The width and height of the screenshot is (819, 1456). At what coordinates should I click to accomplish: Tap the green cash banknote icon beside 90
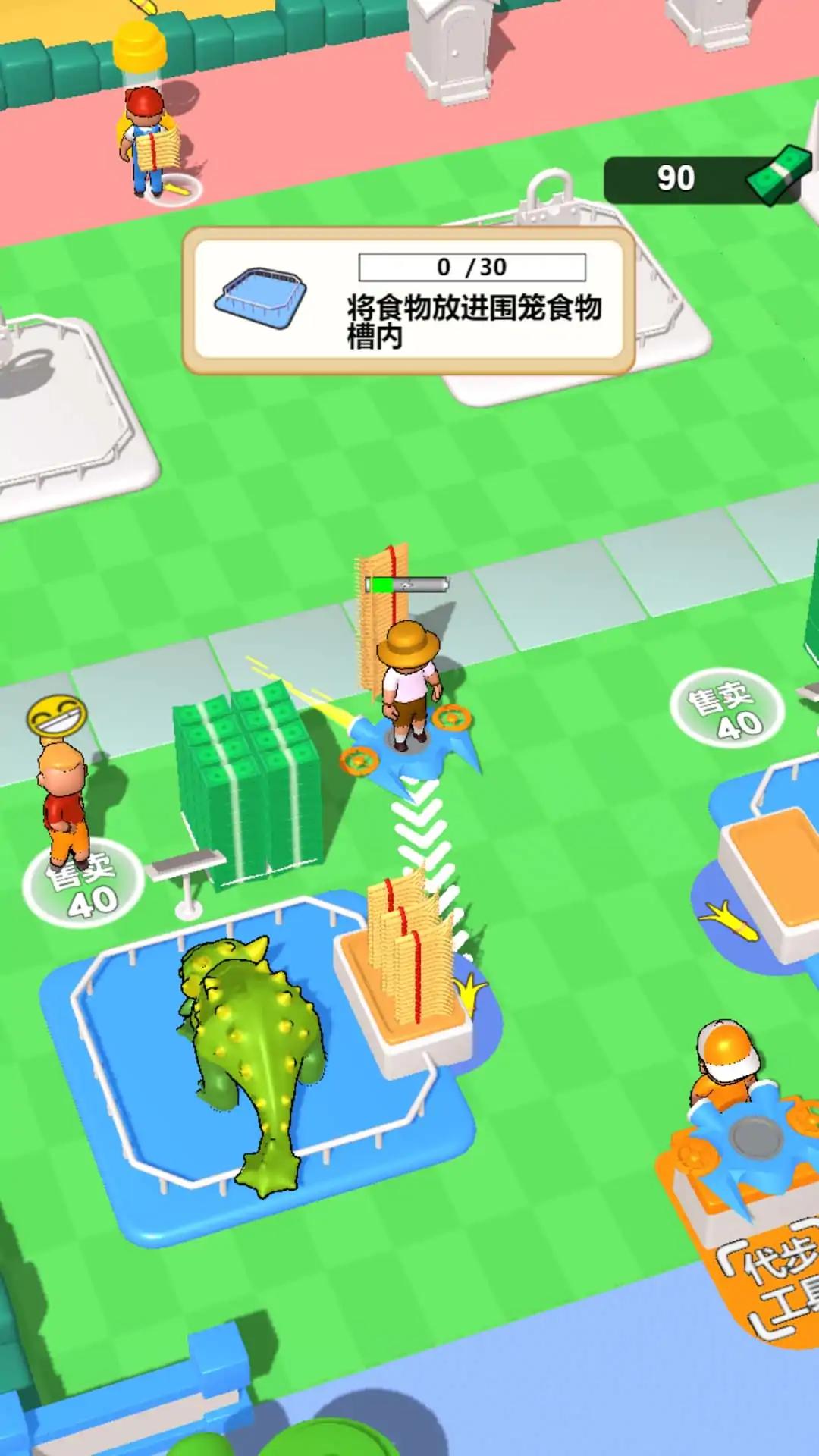[773, 177]
